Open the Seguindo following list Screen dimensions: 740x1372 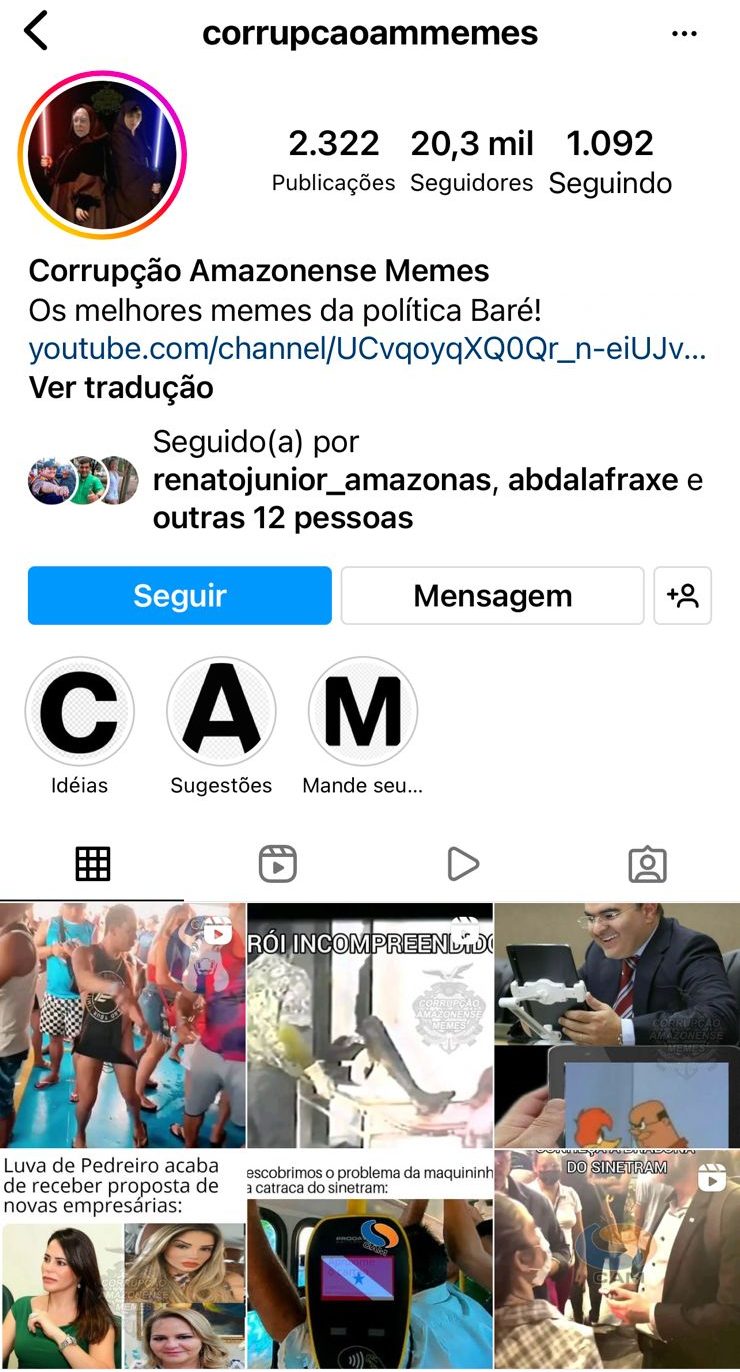tap(610, 160)
